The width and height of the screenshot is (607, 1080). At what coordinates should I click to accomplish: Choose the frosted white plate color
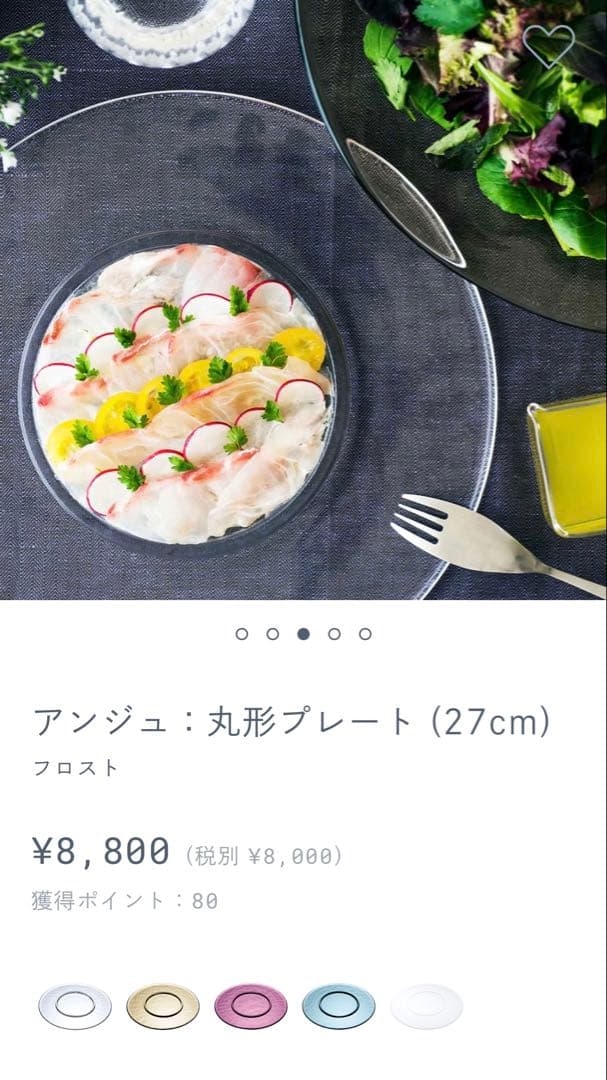pos(427,1006)
